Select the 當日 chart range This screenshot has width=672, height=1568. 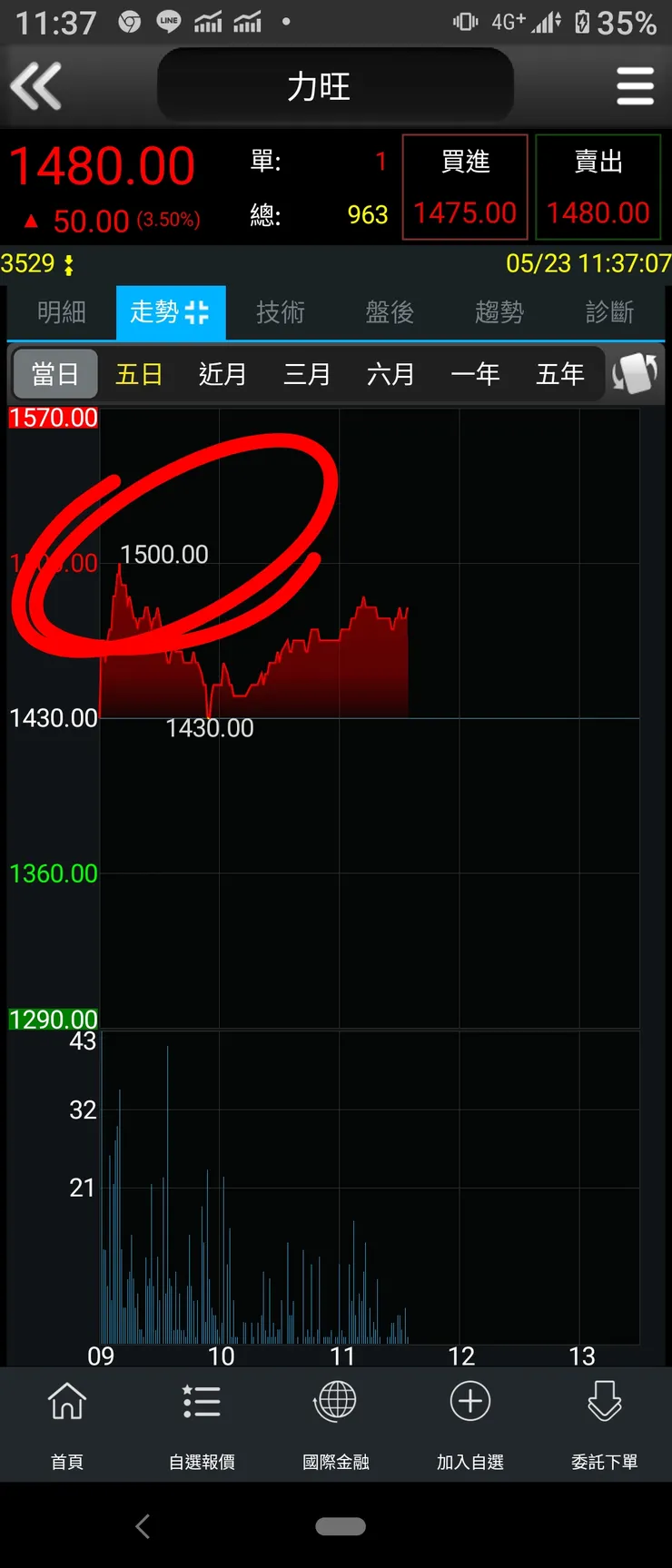point(55,374)
